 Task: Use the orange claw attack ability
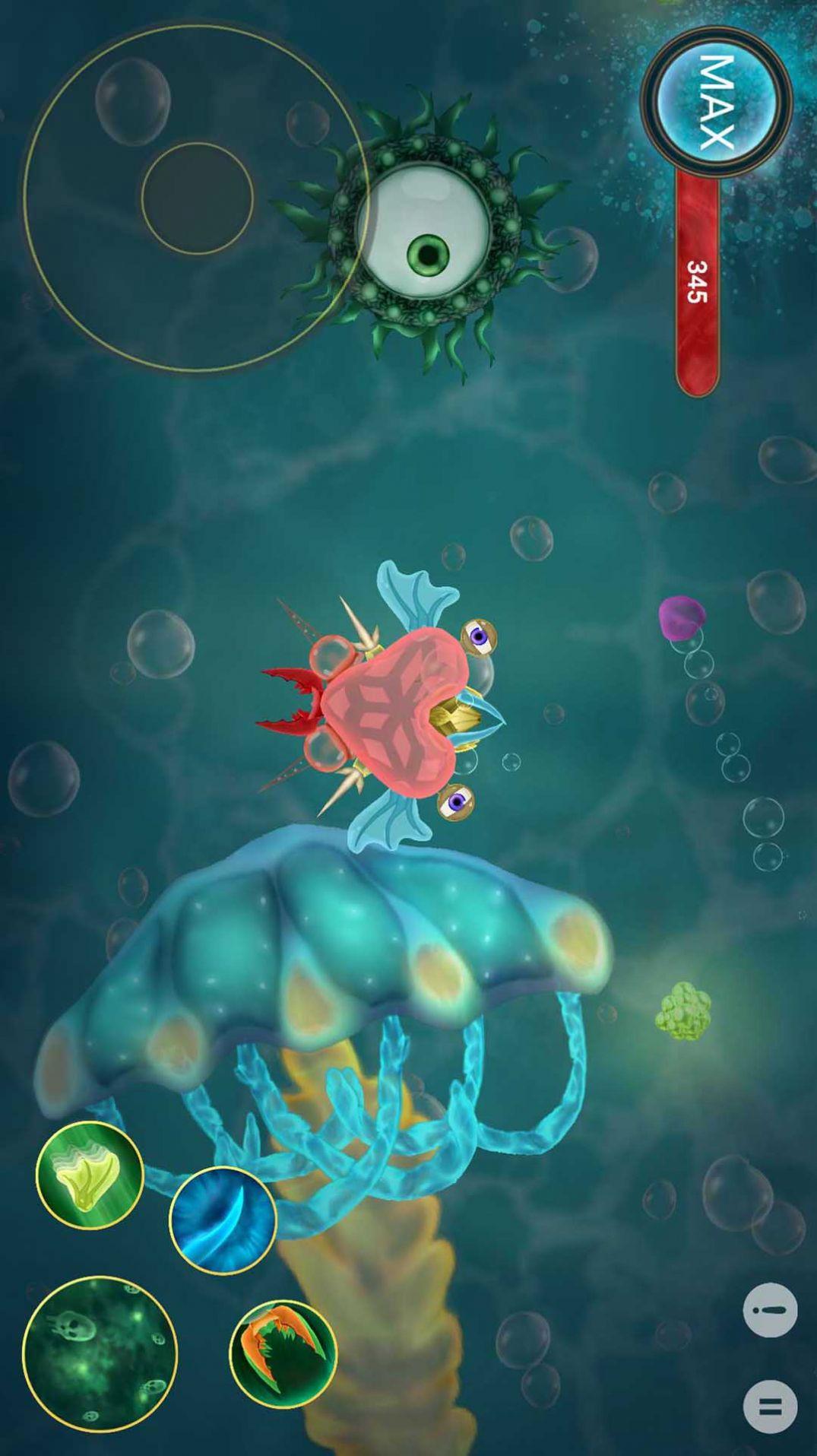pyautogui.click(x=283, y=1353)
